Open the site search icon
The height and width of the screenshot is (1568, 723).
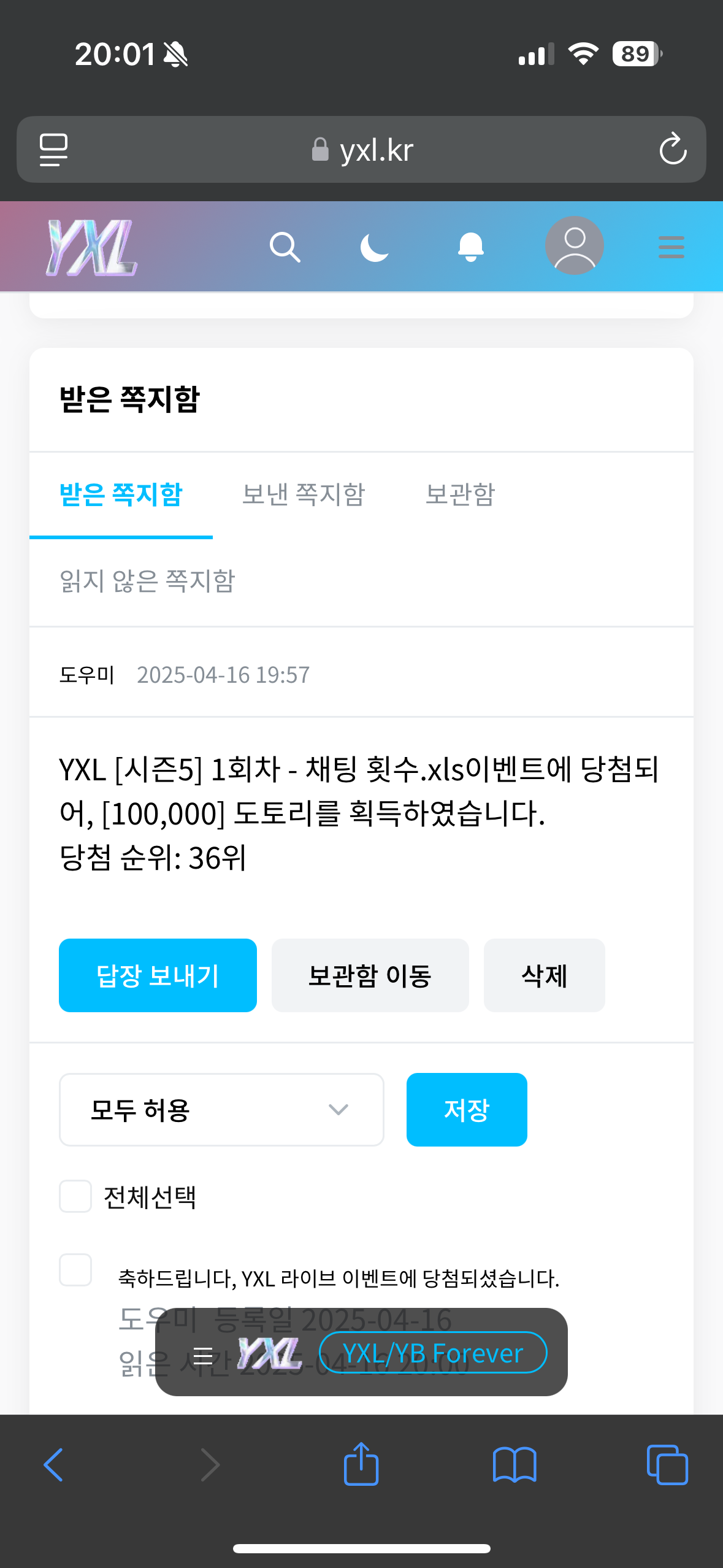pyautogui.click(x=285, y=247)
